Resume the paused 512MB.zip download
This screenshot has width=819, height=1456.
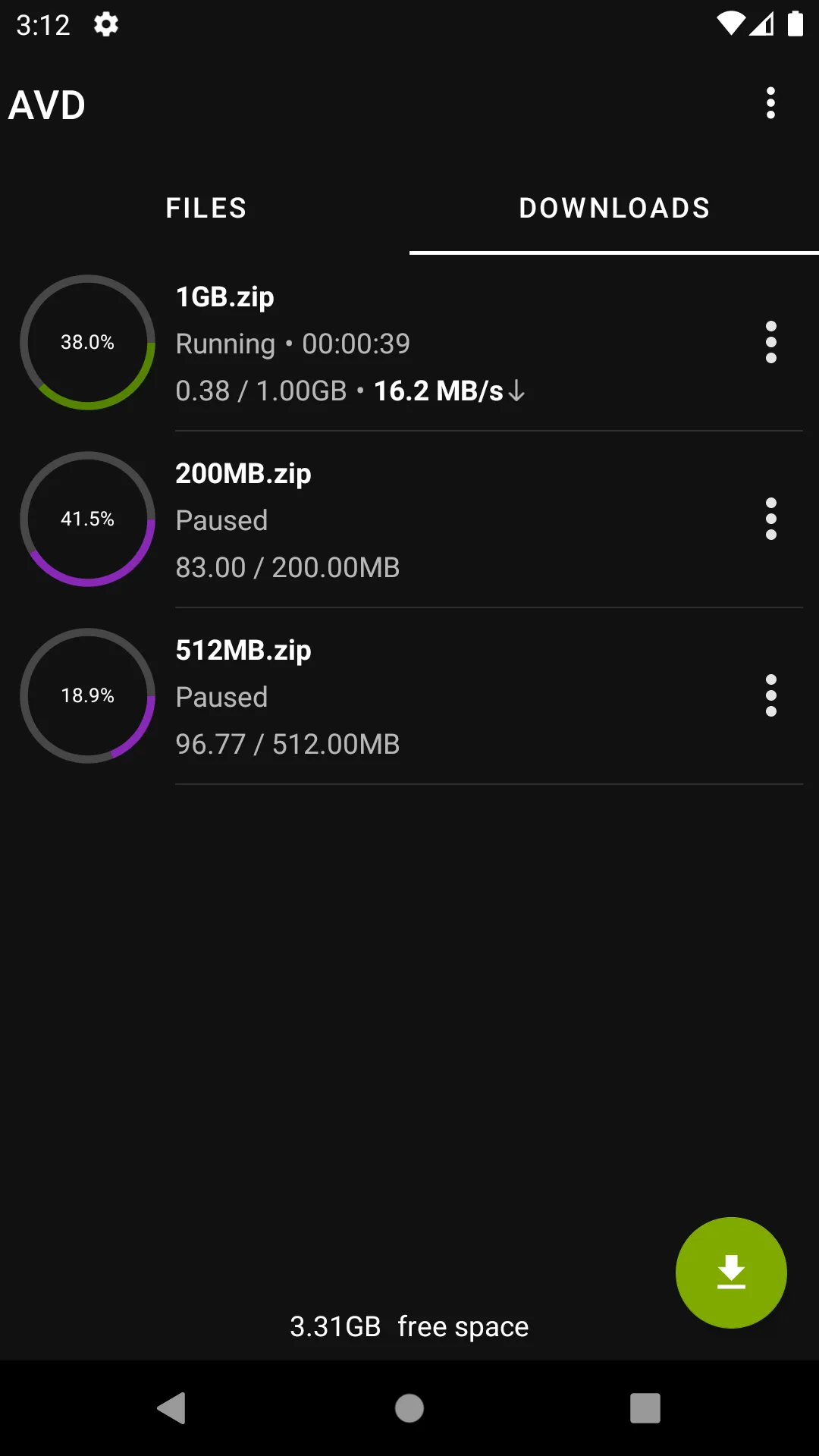88,695
